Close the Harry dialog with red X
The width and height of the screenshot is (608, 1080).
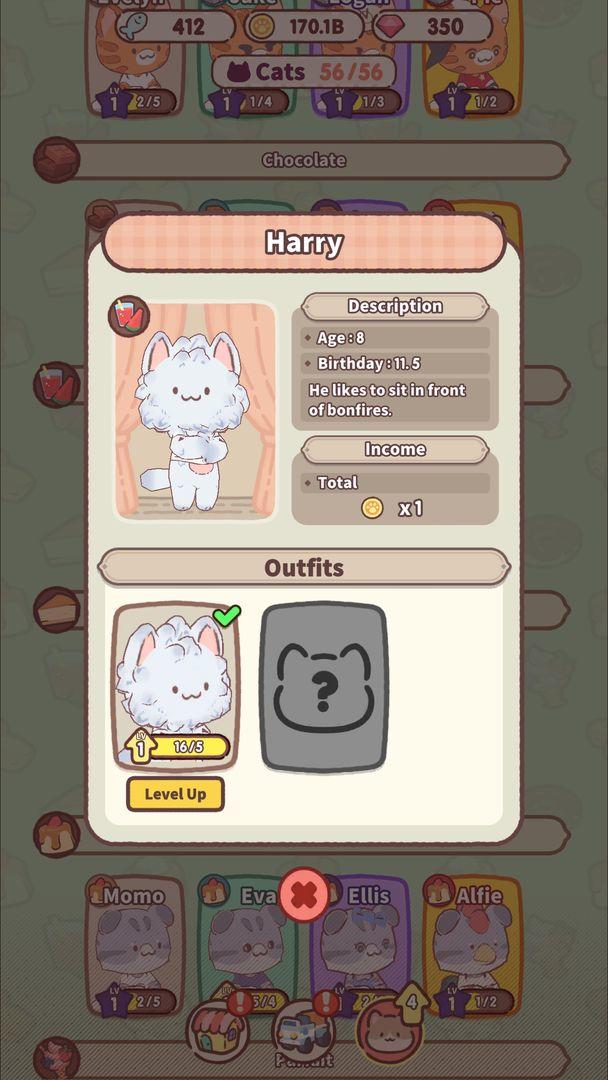(304, 894)
